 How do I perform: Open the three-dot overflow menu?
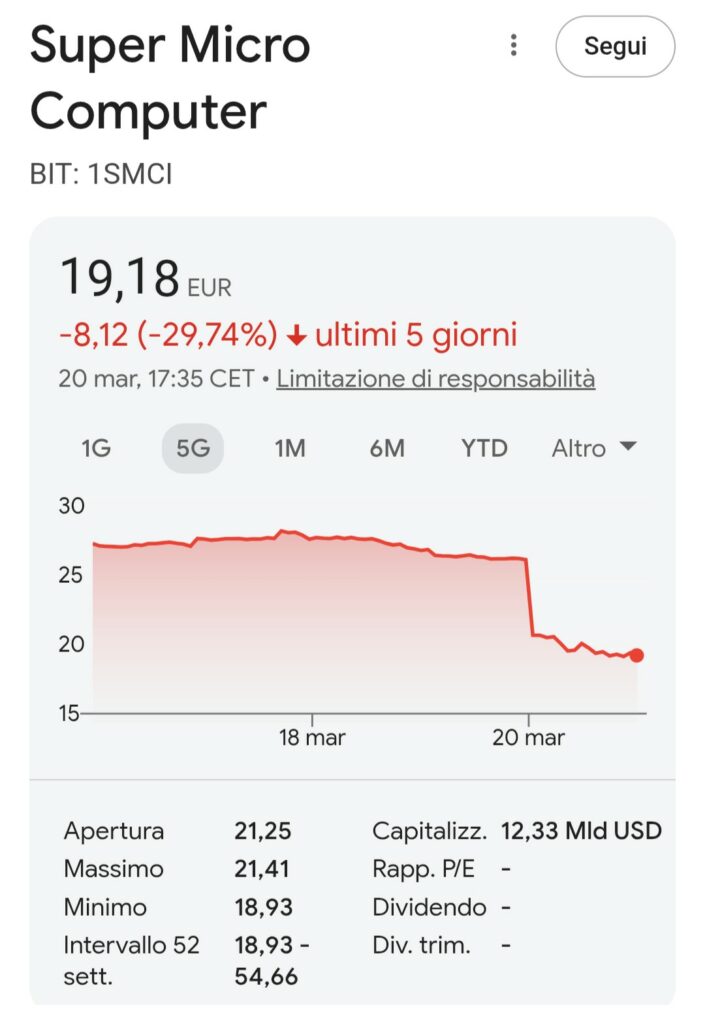[513, 46]
